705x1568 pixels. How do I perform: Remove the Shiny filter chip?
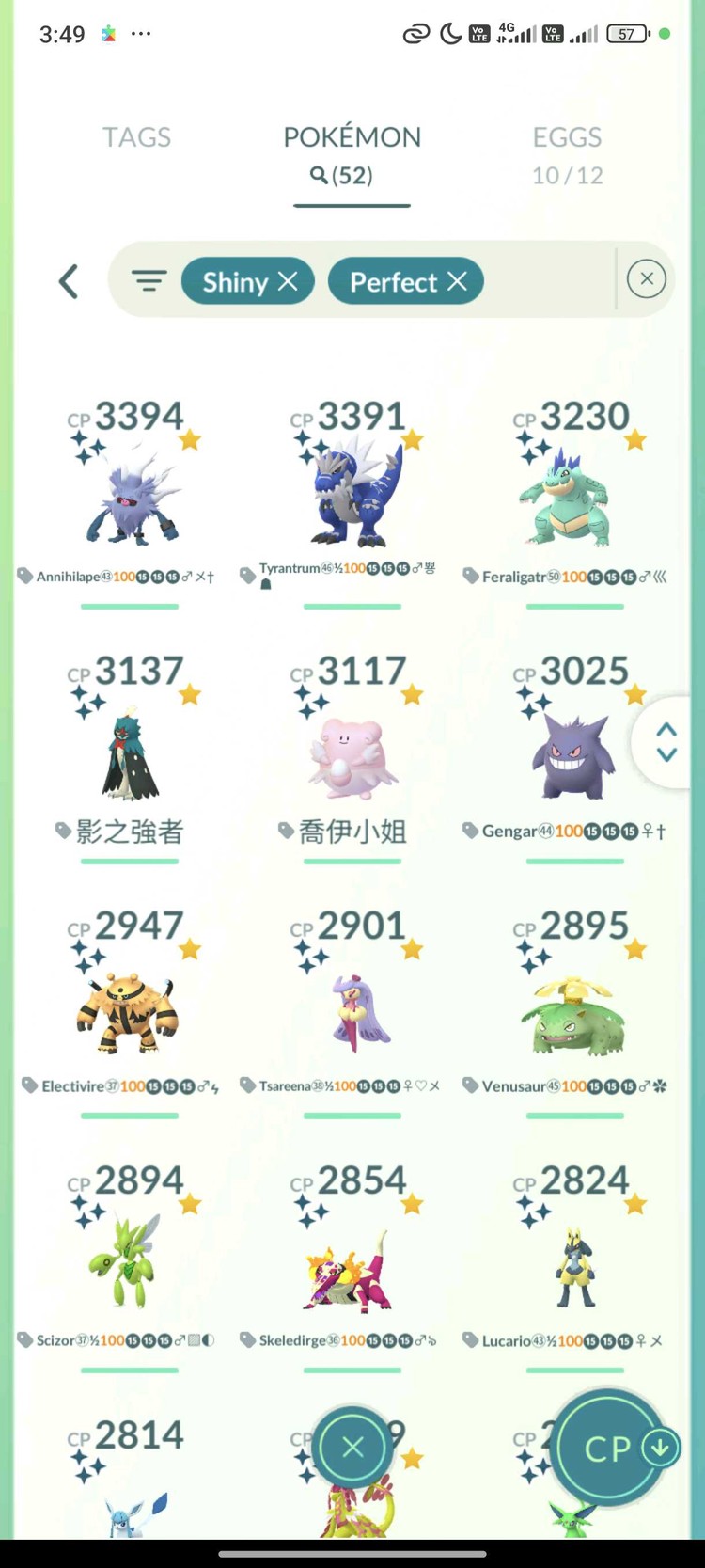tap(289, 281)
